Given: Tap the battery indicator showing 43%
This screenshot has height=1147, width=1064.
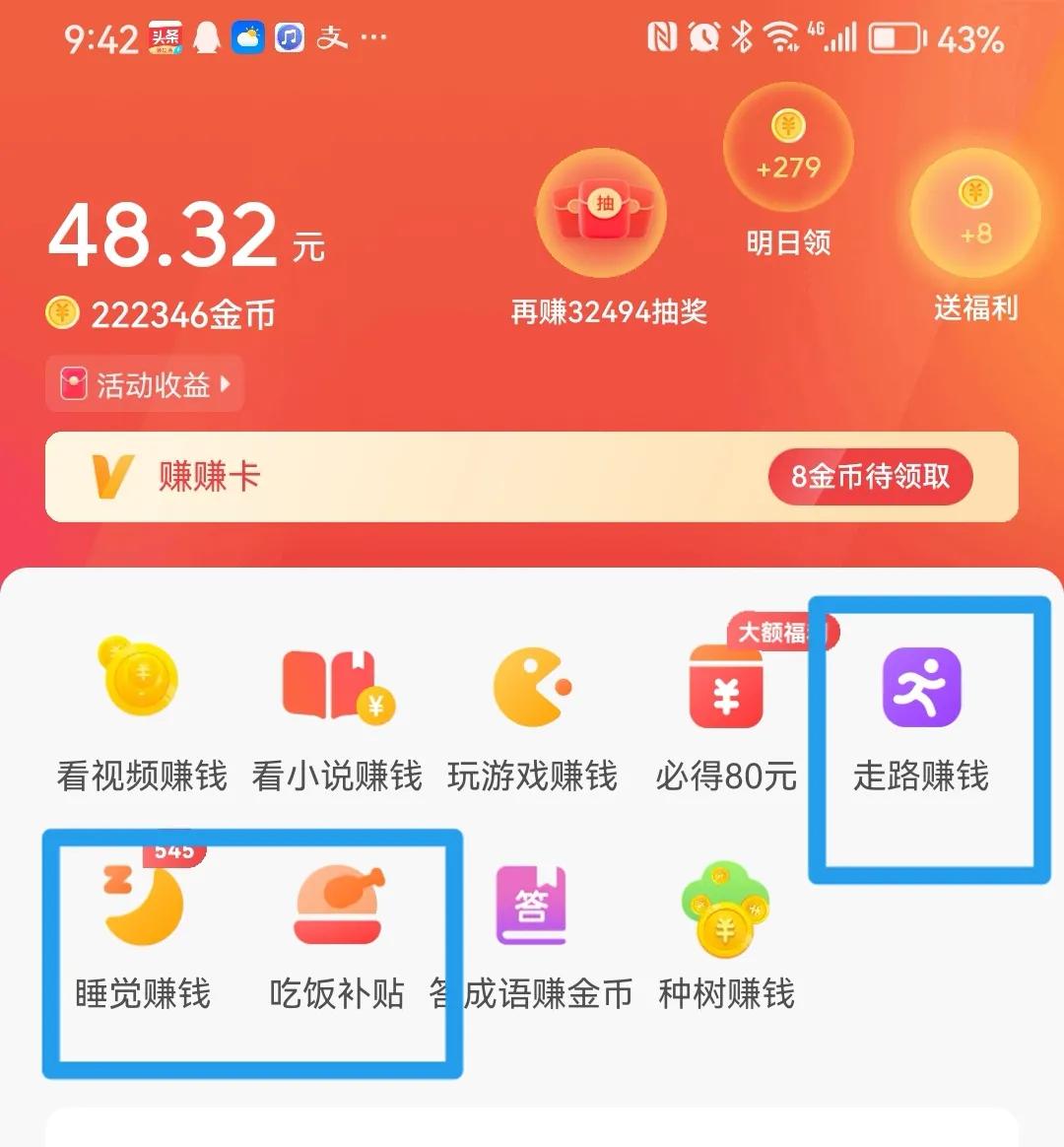Looking at the screenshot, I should click(x=895, y=38).
